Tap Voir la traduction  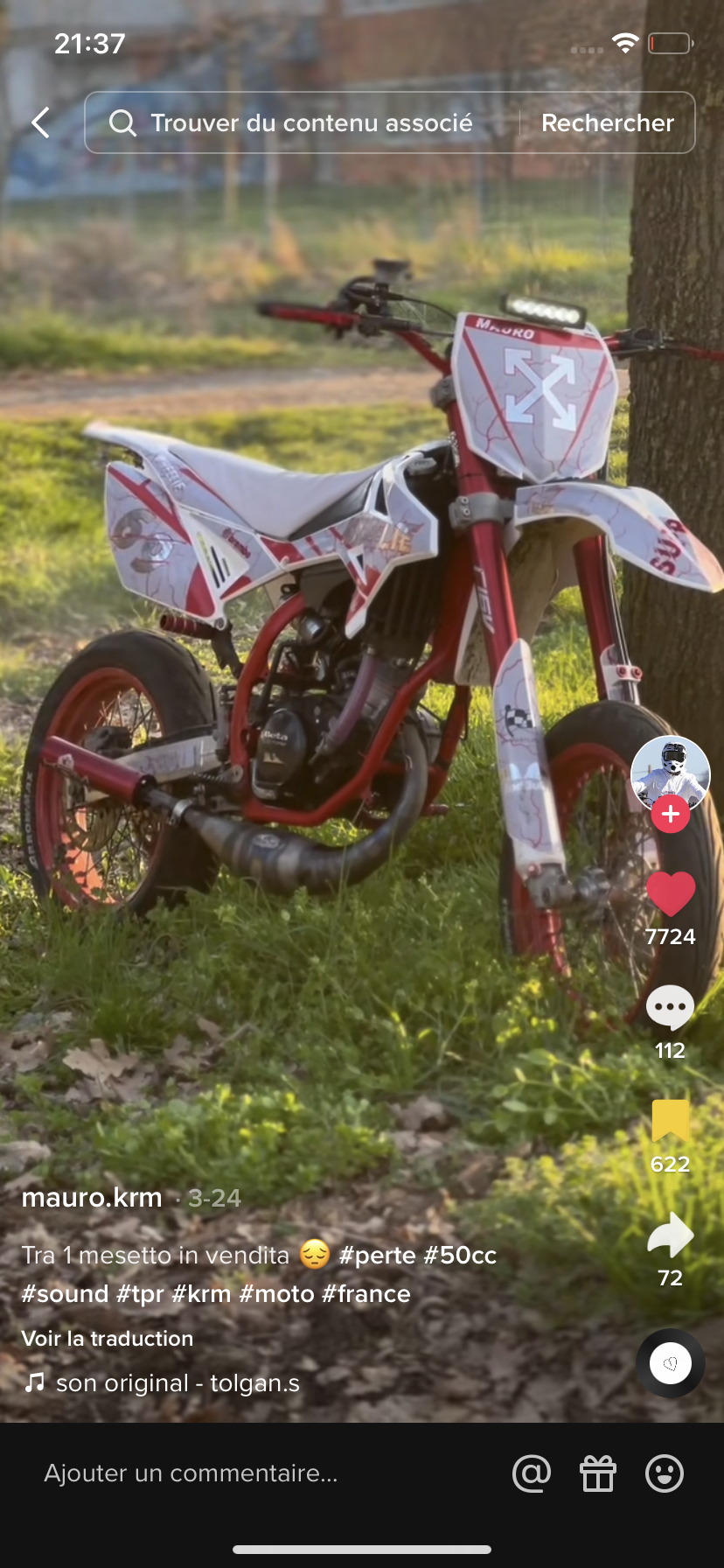point(108,1338)
